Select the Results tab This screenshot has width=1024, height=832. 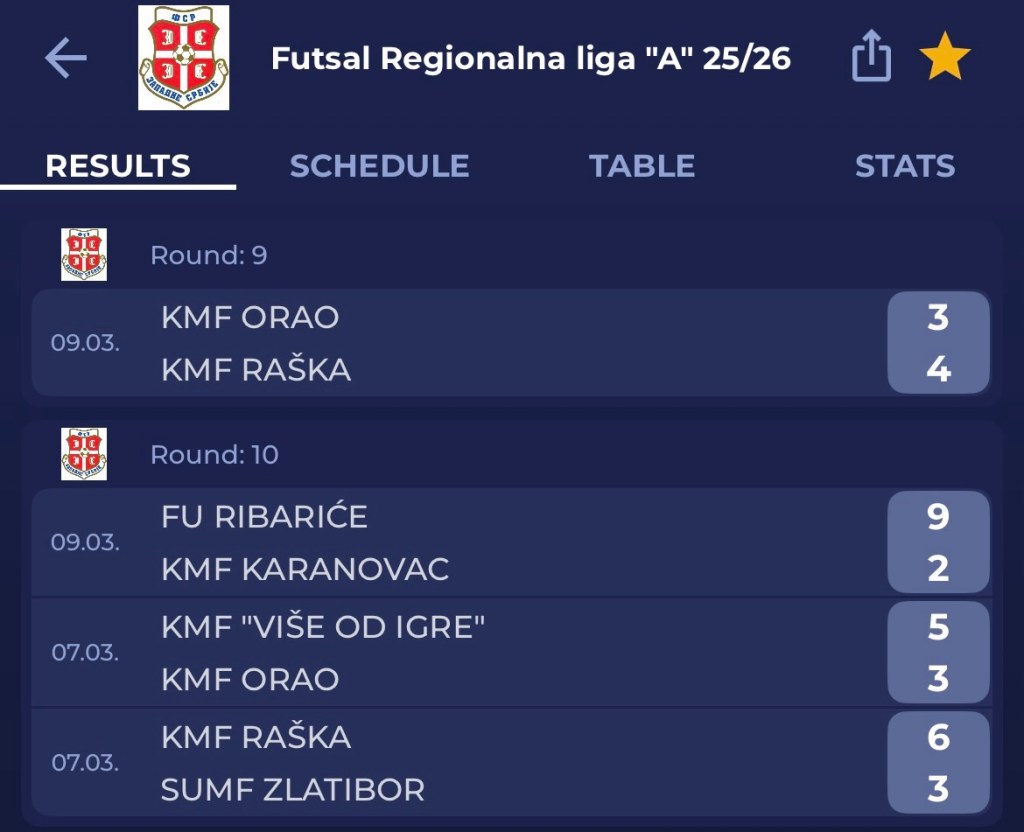point(118,166)
